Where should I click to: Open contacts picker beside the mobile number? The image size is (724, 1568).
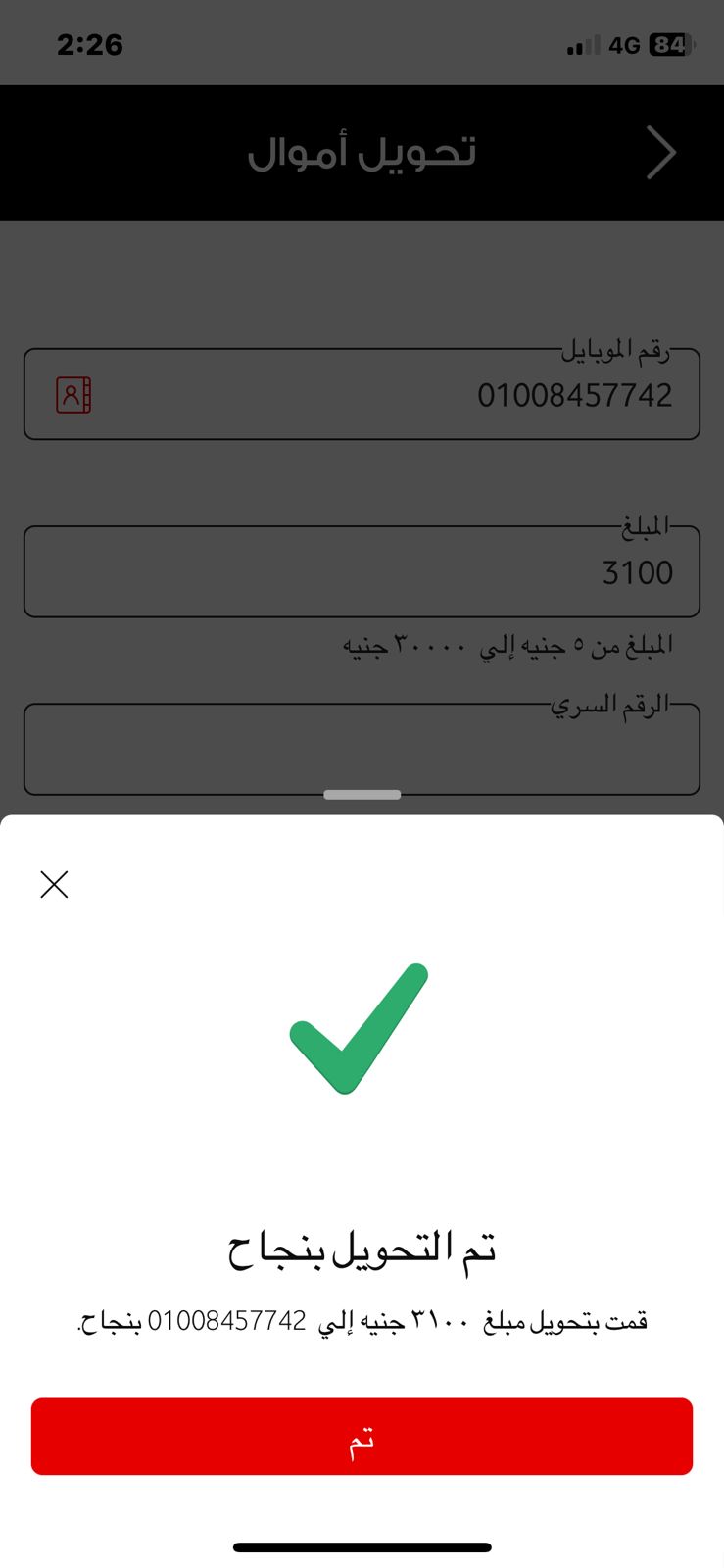click(x=73, y=395)
